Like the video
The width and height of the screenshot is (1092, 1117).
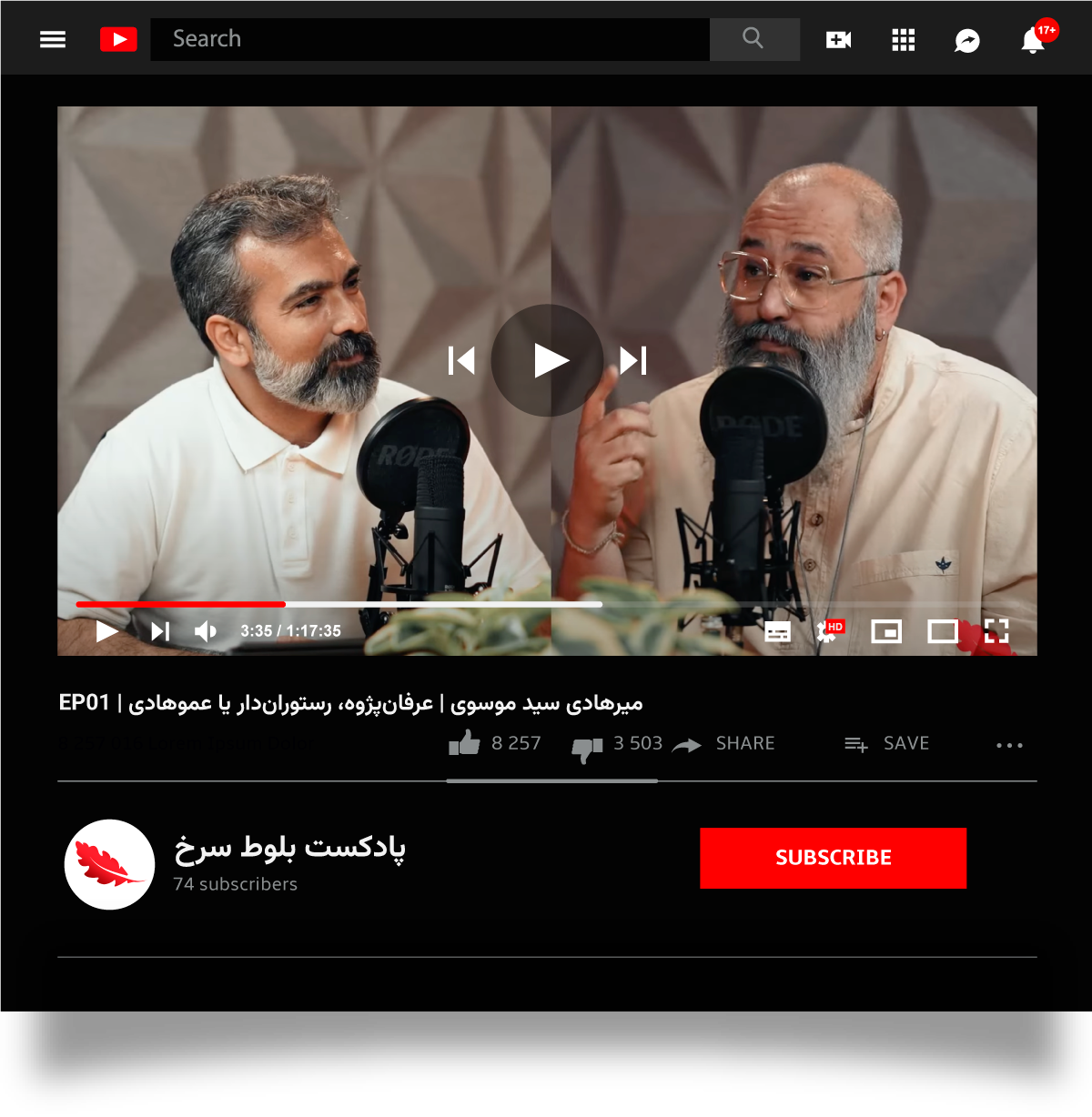point(465,744)
